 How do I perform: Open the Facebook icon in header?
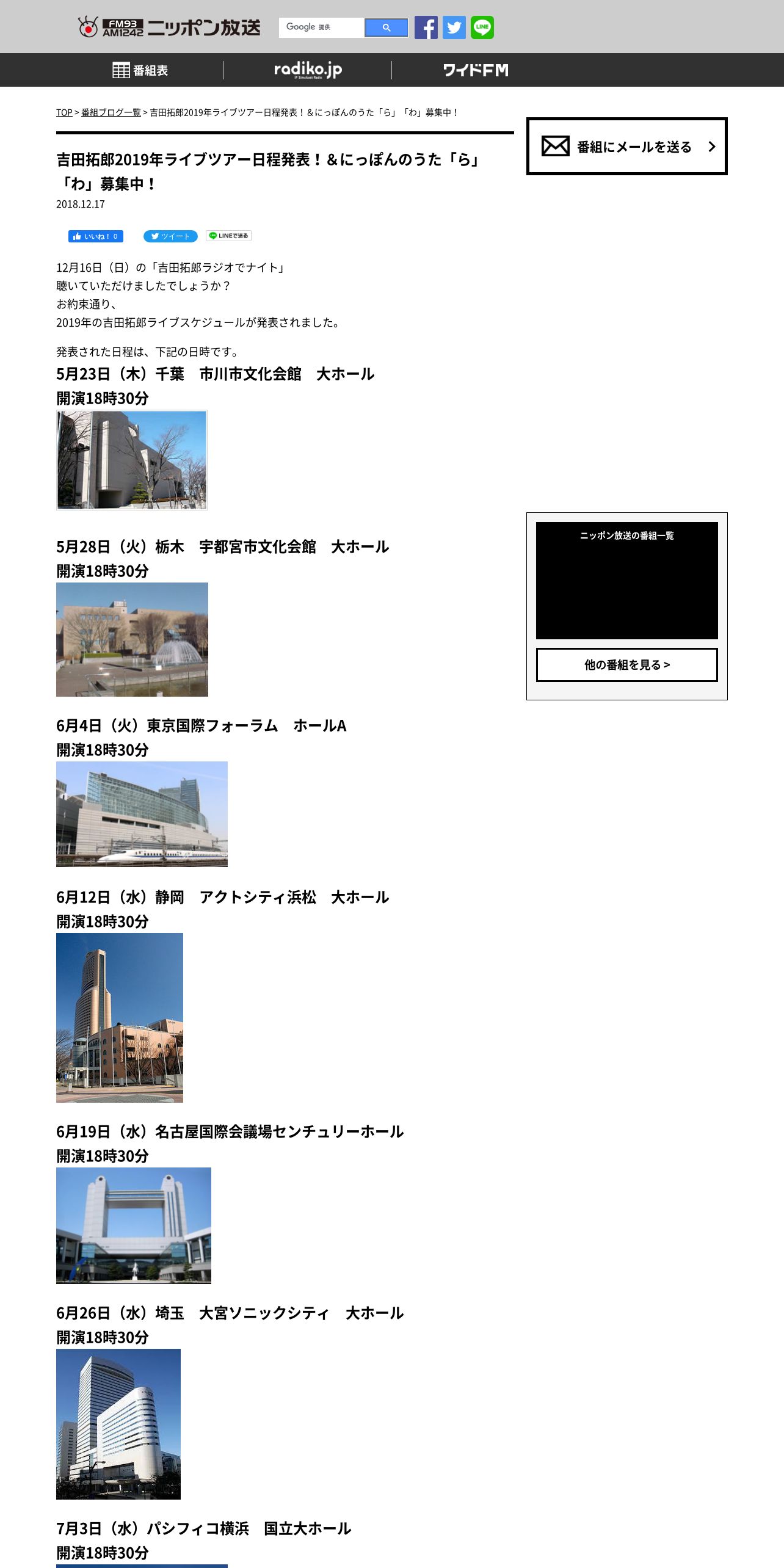click(426, 27)
